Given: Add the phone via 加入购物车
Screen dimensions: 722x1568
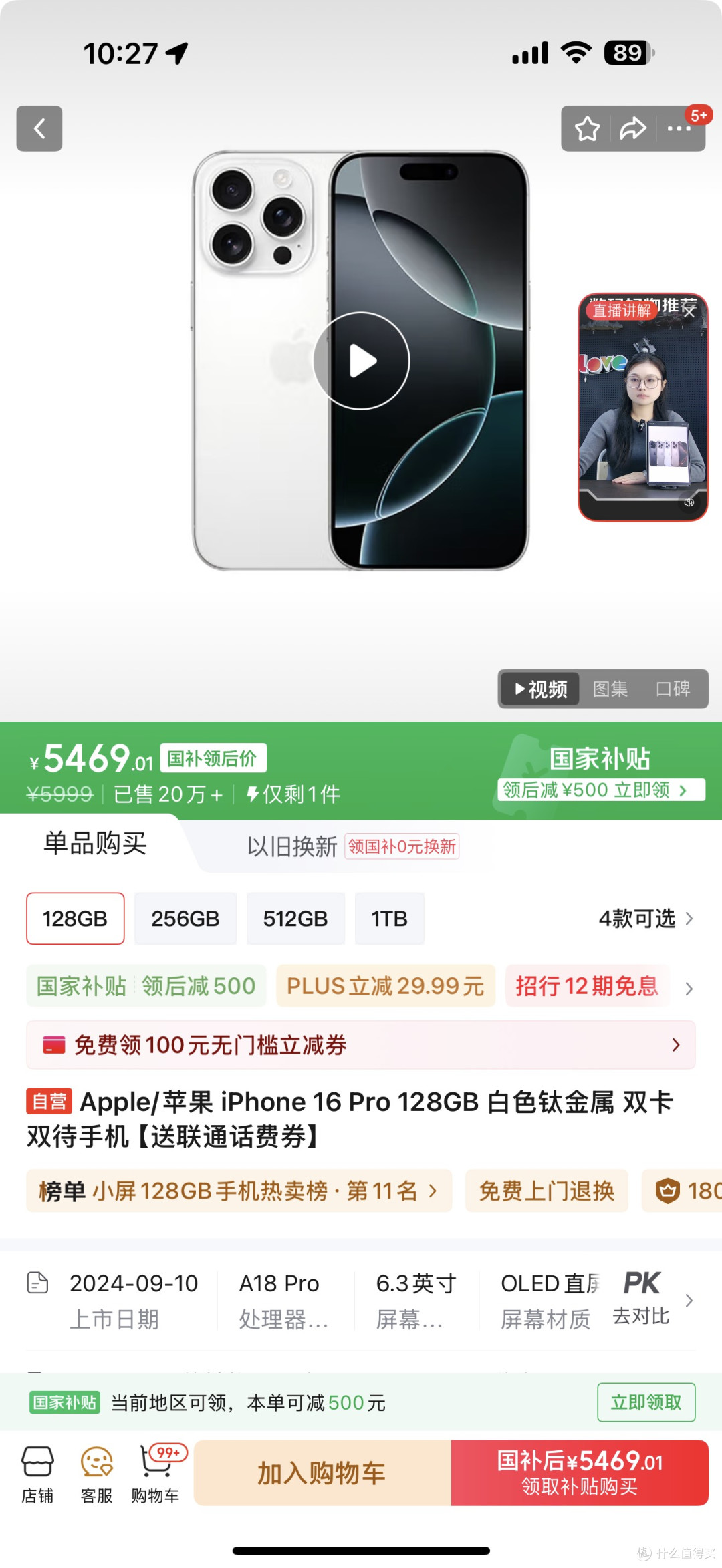Looking at the screenshot, I should click(x=322, y=1473).
